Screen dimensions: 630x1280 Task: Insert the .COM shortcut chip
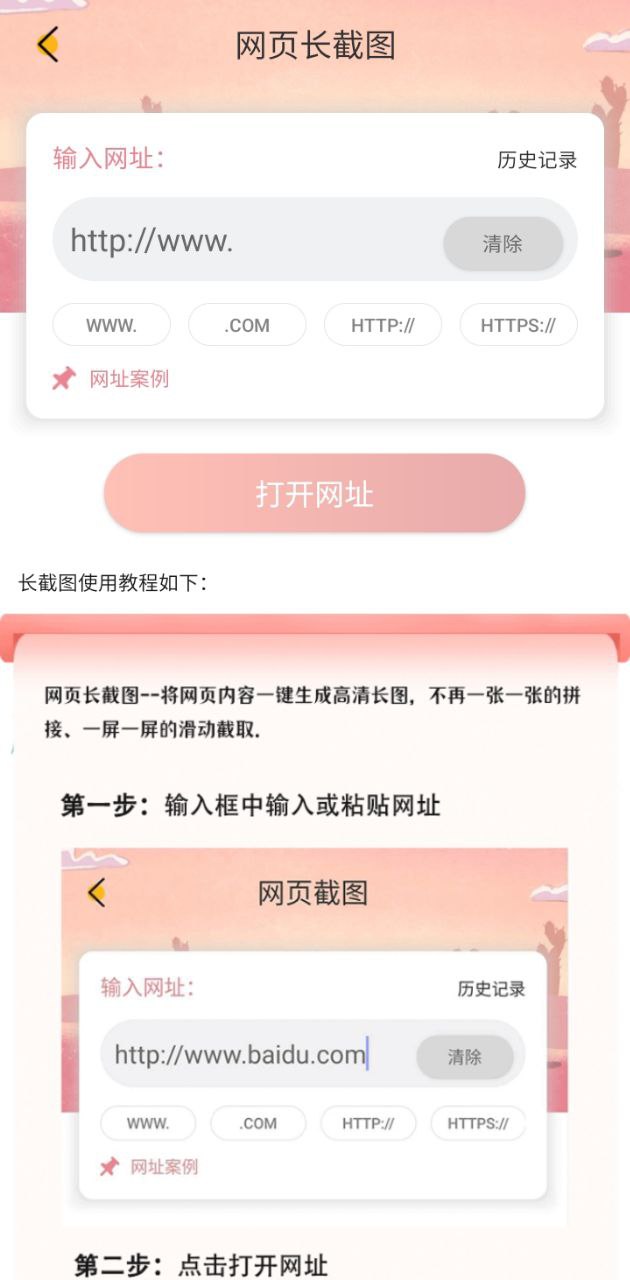coord(247,325)
